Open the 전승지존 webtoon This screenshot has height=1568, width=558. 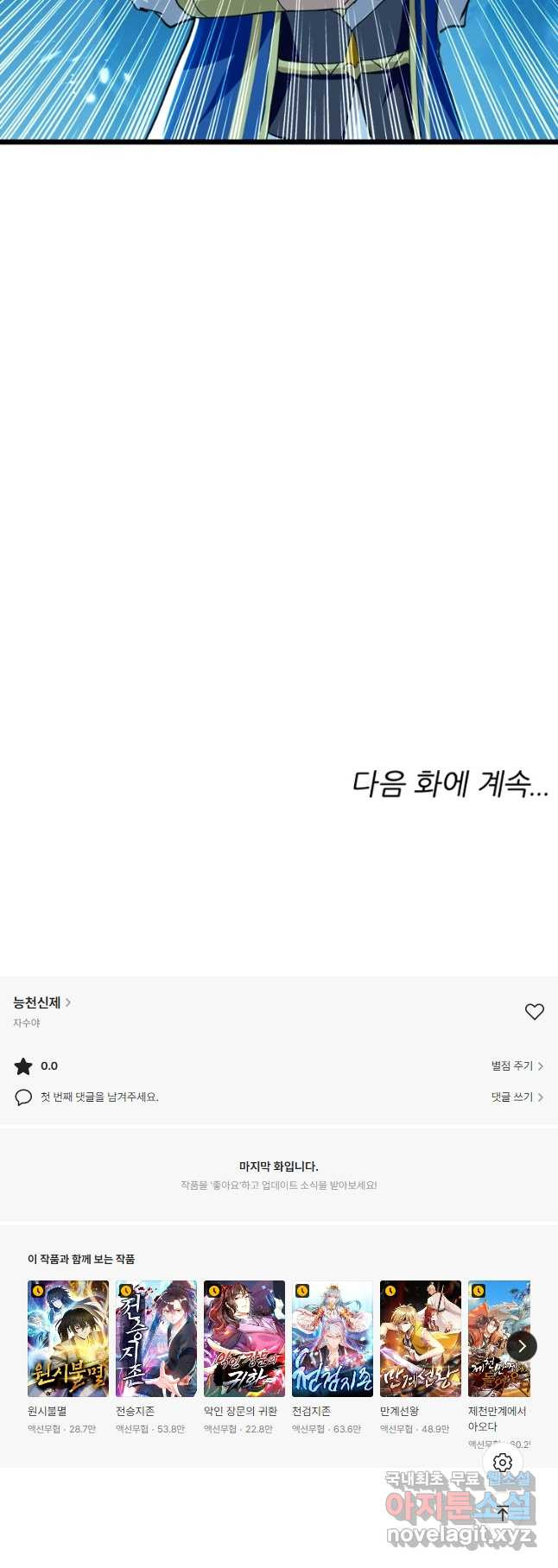pos(156,1338)
